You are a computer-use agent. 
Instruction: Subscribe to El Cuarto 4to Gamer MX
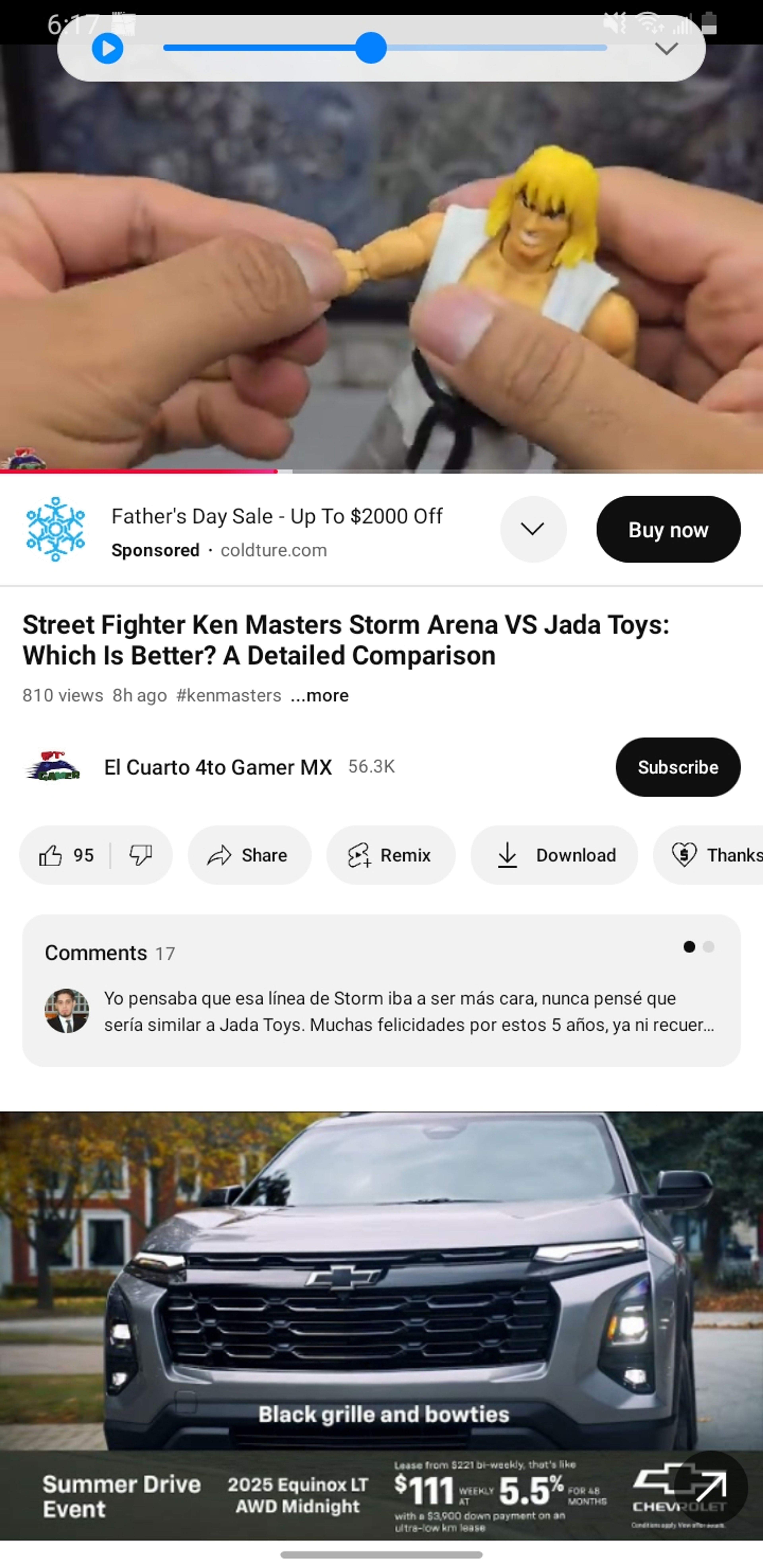coord(677,767)
